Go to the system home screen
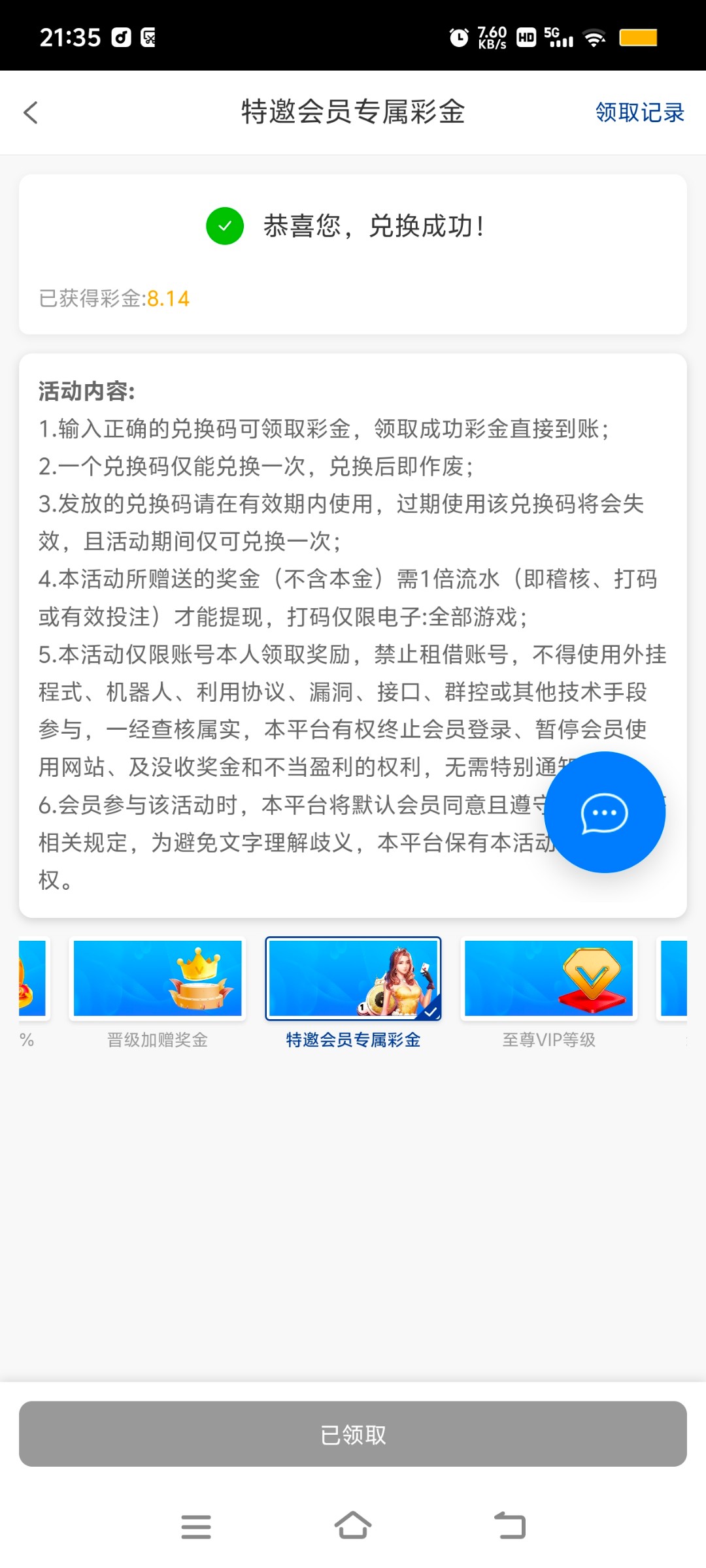706x1568 pixels. (x=353, y=1526)
